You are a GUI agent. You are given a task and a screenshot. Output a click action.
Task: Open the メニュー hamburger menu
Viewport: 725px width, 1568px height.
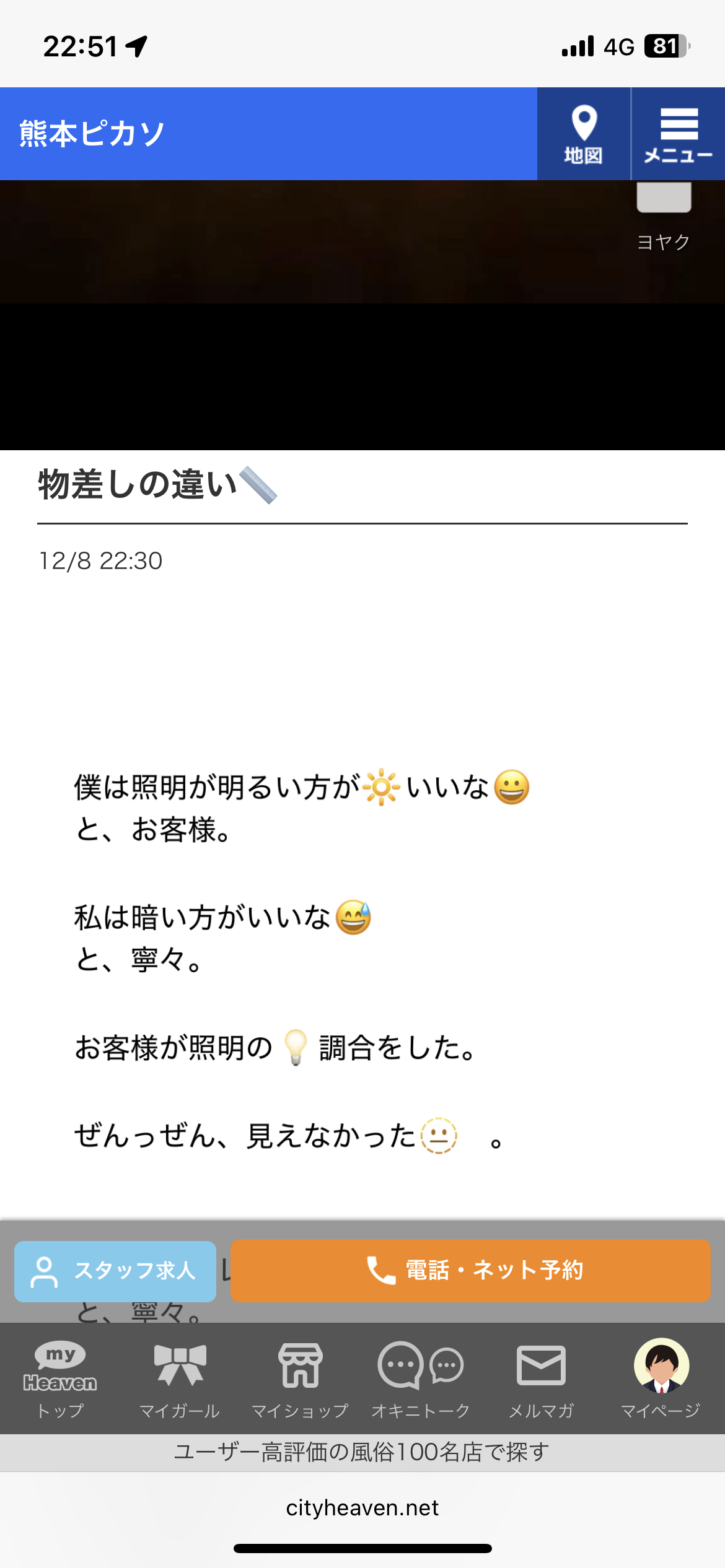tap(679, 134)
